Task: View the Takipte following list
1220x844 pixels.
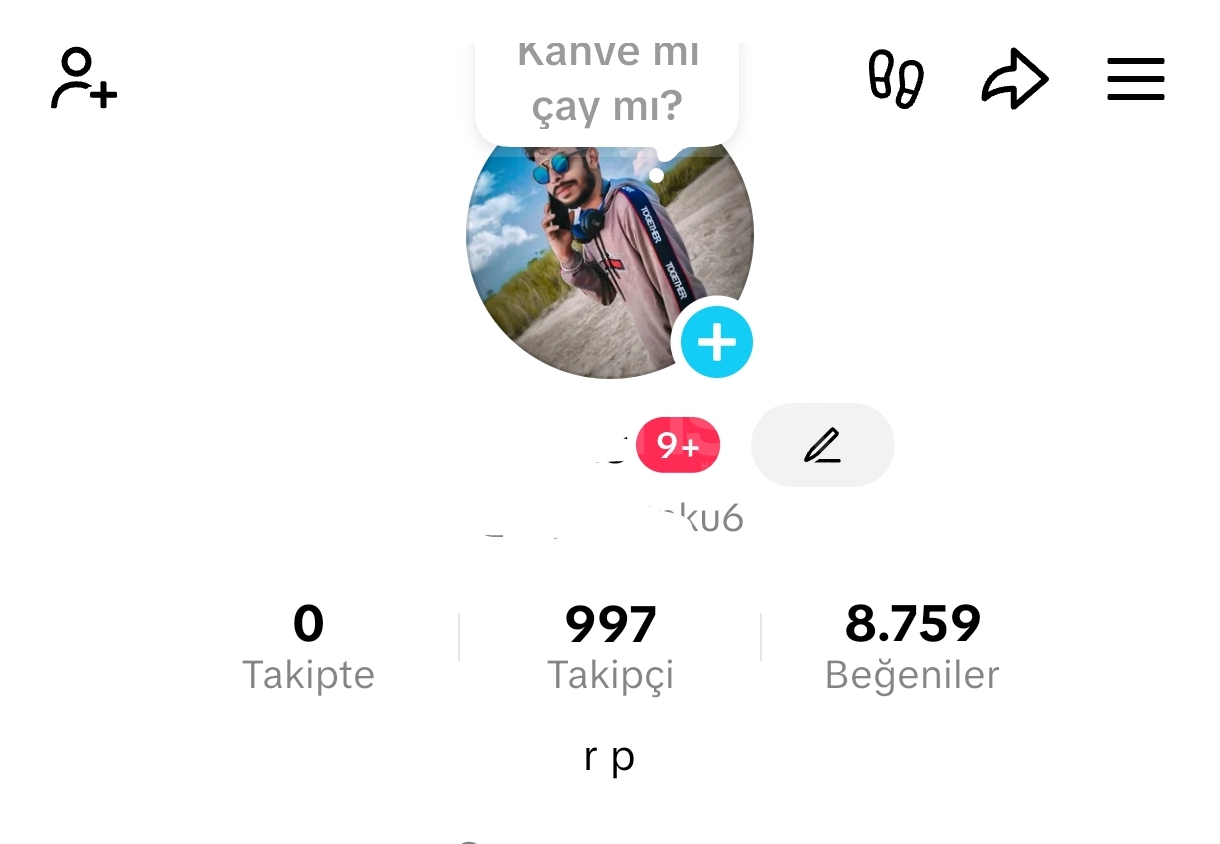Action: pos(308,647)
